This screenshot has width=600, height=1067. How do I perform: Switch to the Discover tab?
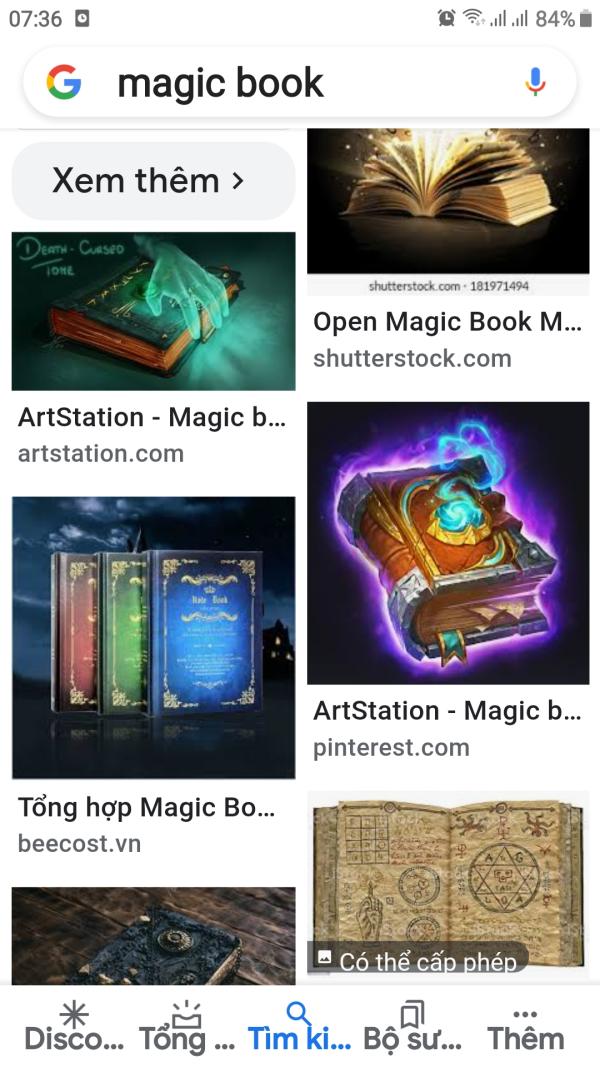point(74,1026)
